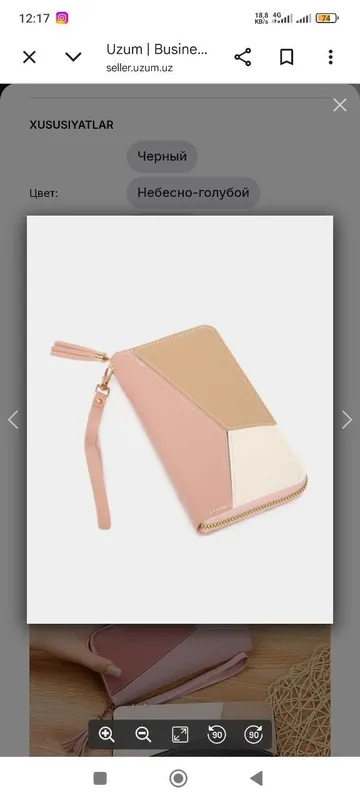Rotate the image 90° counterclockwise
This screenshot has width=360, height=800.
tap(217, 735)
